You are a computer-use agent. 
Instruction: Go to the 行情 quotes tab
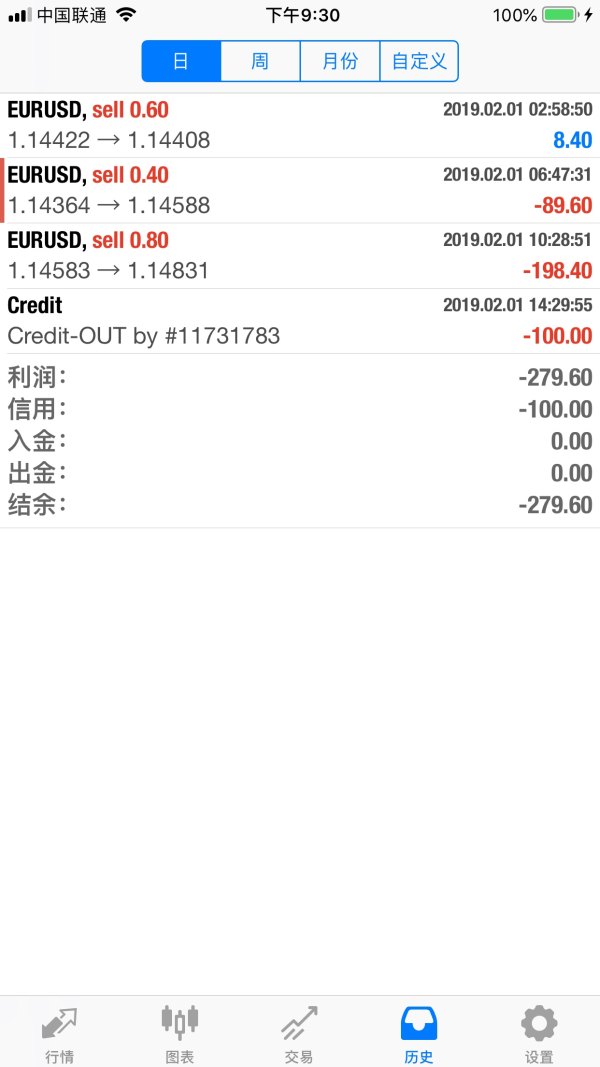(x=60, y=1033)
